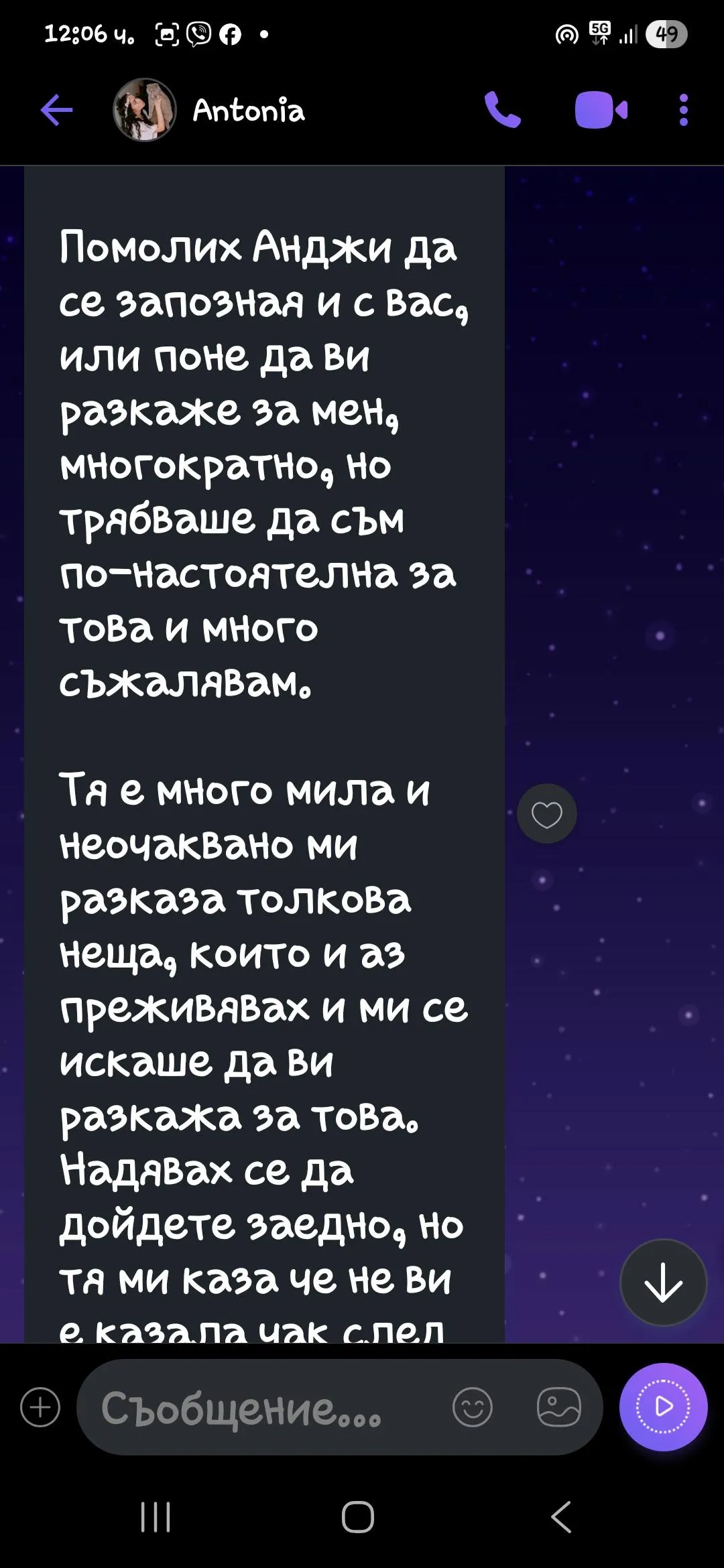This screenshot has width=724, height=1568.
Task: Open Antonia's profile picture
Action: click(145, 110)
